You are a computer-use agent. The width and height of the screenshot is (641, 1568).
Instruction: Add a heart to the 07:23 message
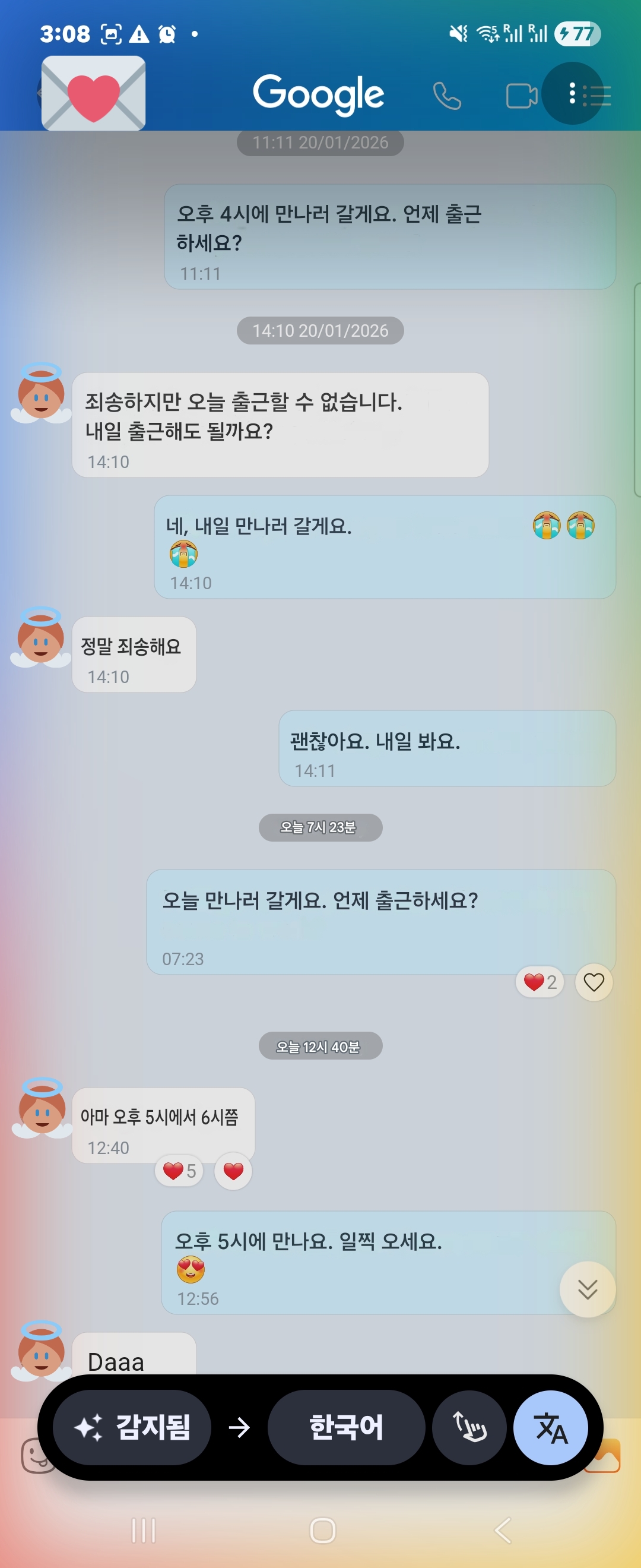(x=594, y=982)
